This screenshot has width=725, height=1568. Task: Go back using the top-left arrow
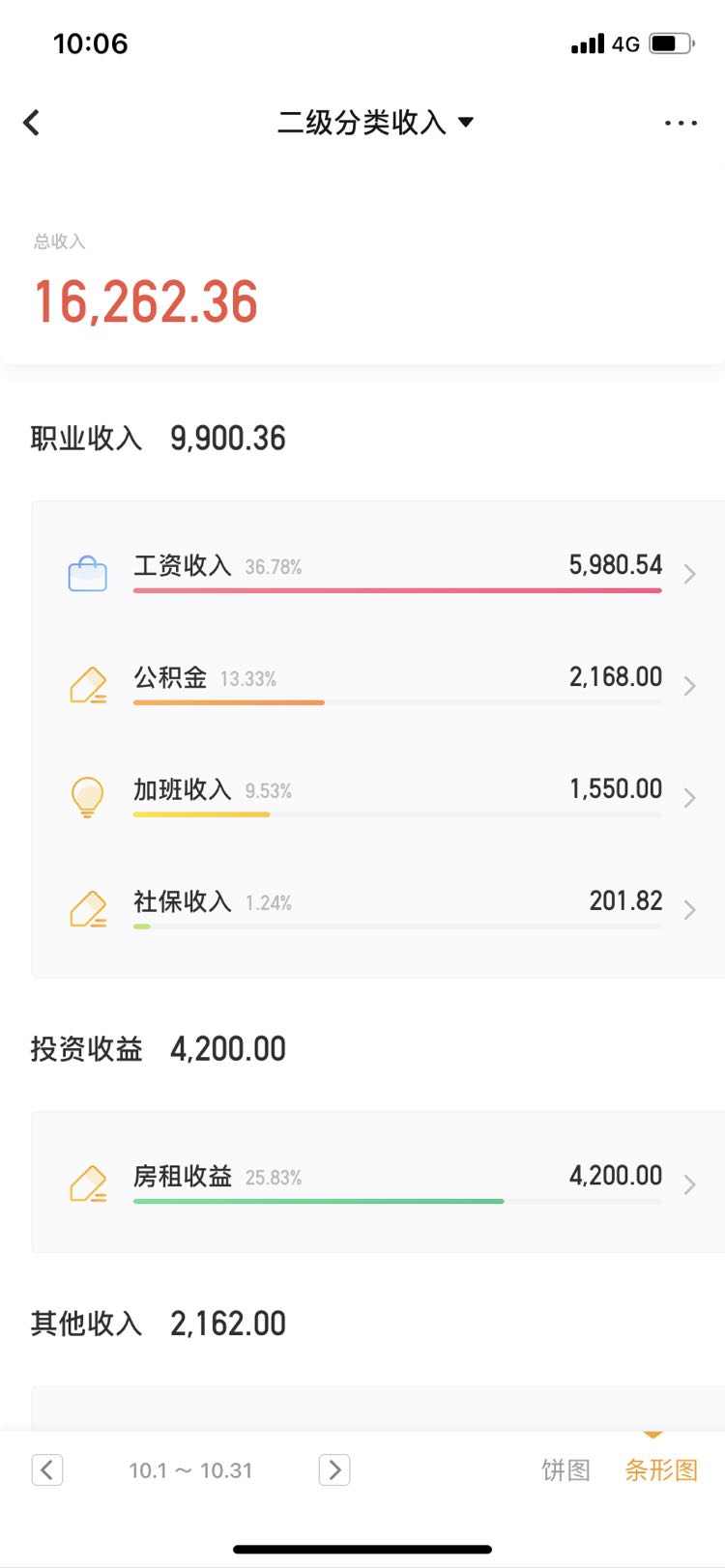point(32,123)
